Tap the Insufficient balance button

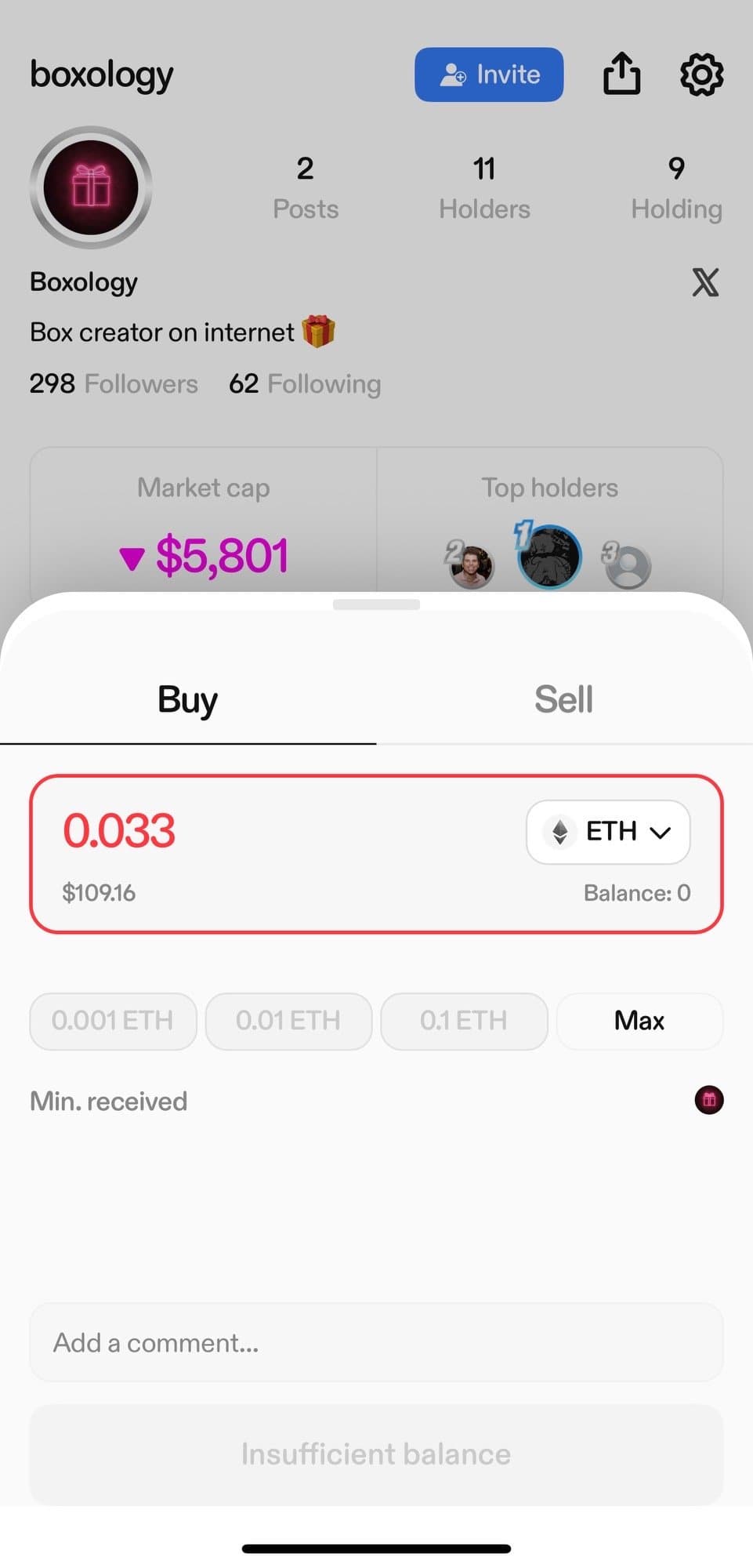[x=376, y=1454]
